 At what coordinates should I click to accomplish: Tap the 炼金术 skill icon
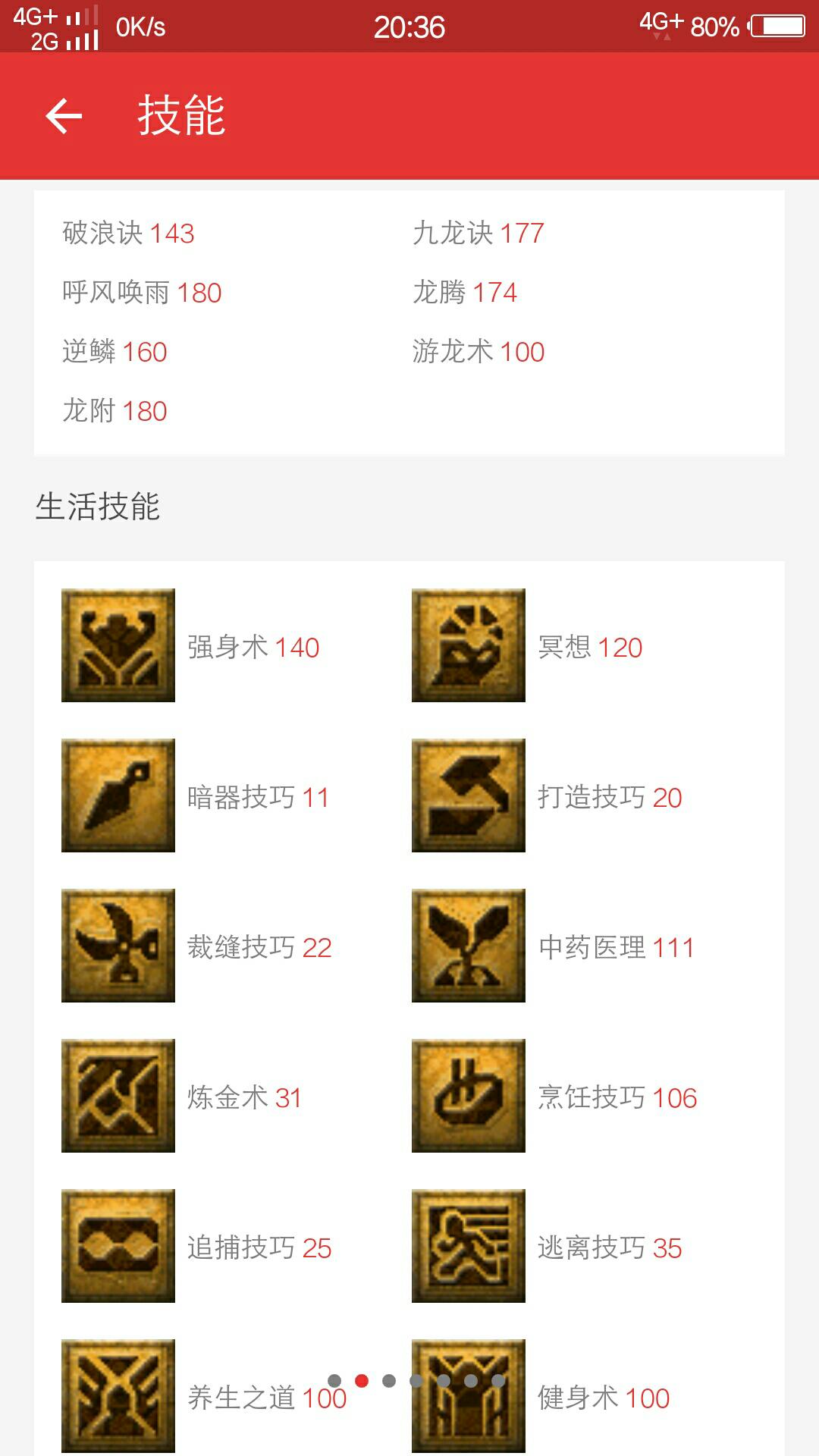point(118,1096)
